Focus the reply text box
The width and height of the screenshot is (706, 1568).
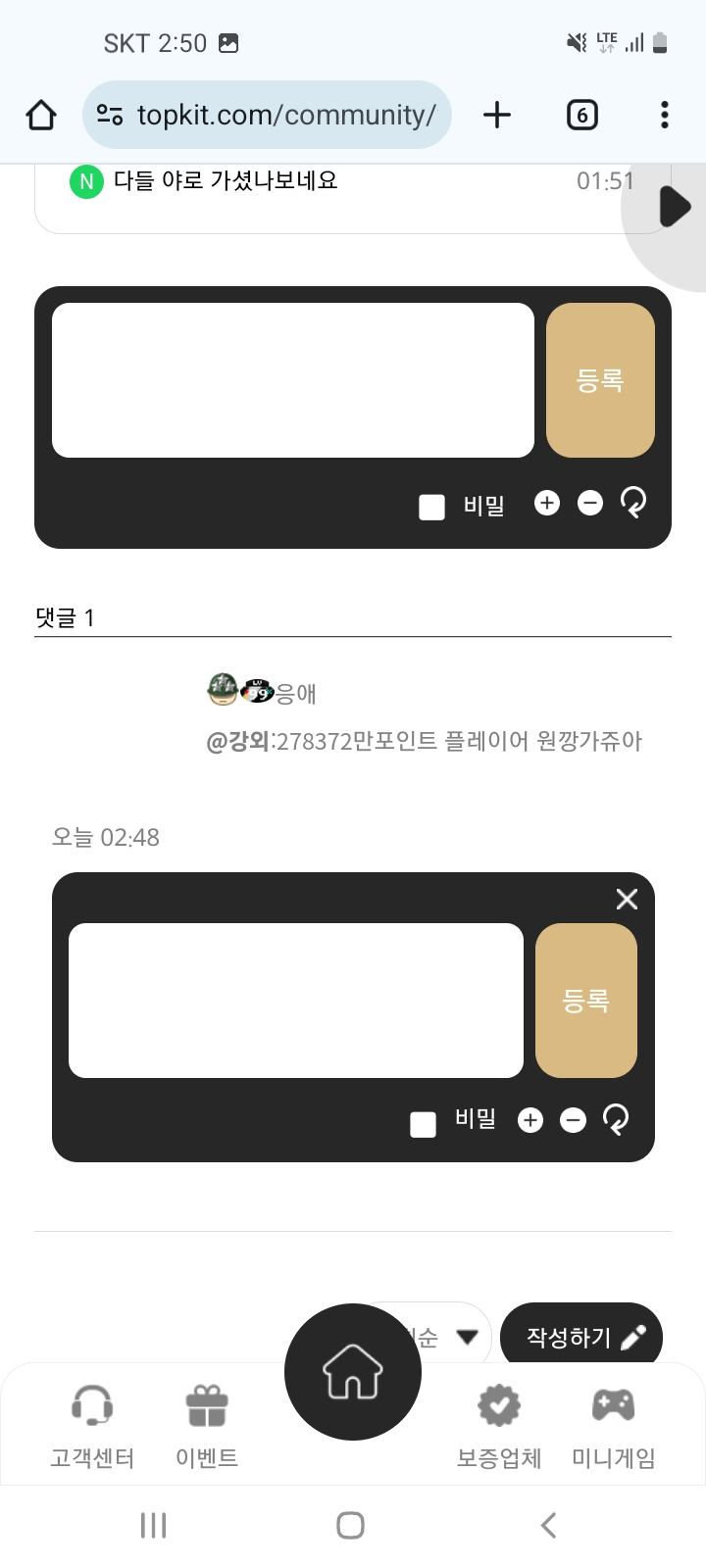[x=296, y=1001]
